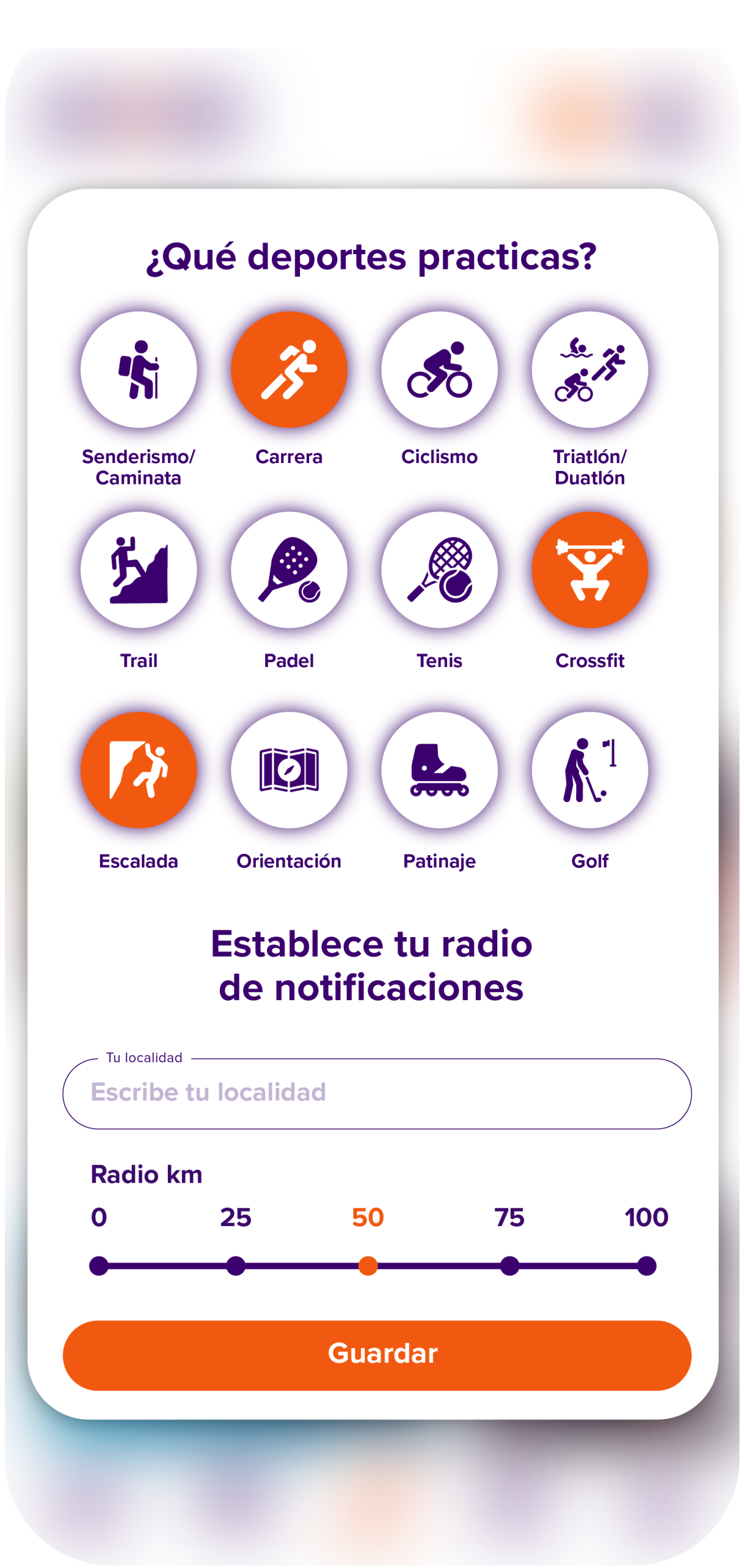Screen dimensions: 744x1568
Task: Set the radius slider to 0 km
Action: click(x=99, y=1265)
